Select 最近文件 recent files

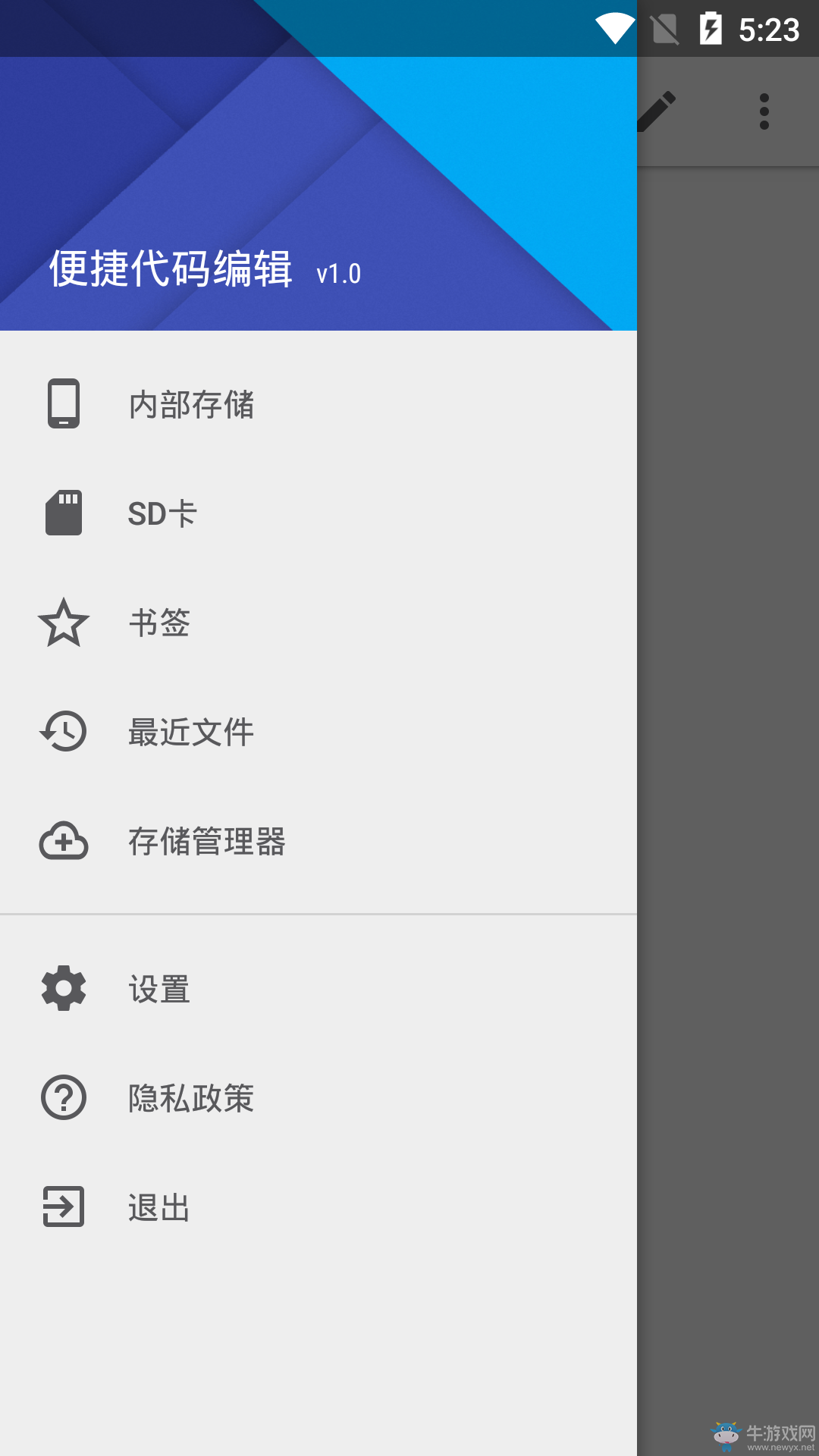pos(318,731)
